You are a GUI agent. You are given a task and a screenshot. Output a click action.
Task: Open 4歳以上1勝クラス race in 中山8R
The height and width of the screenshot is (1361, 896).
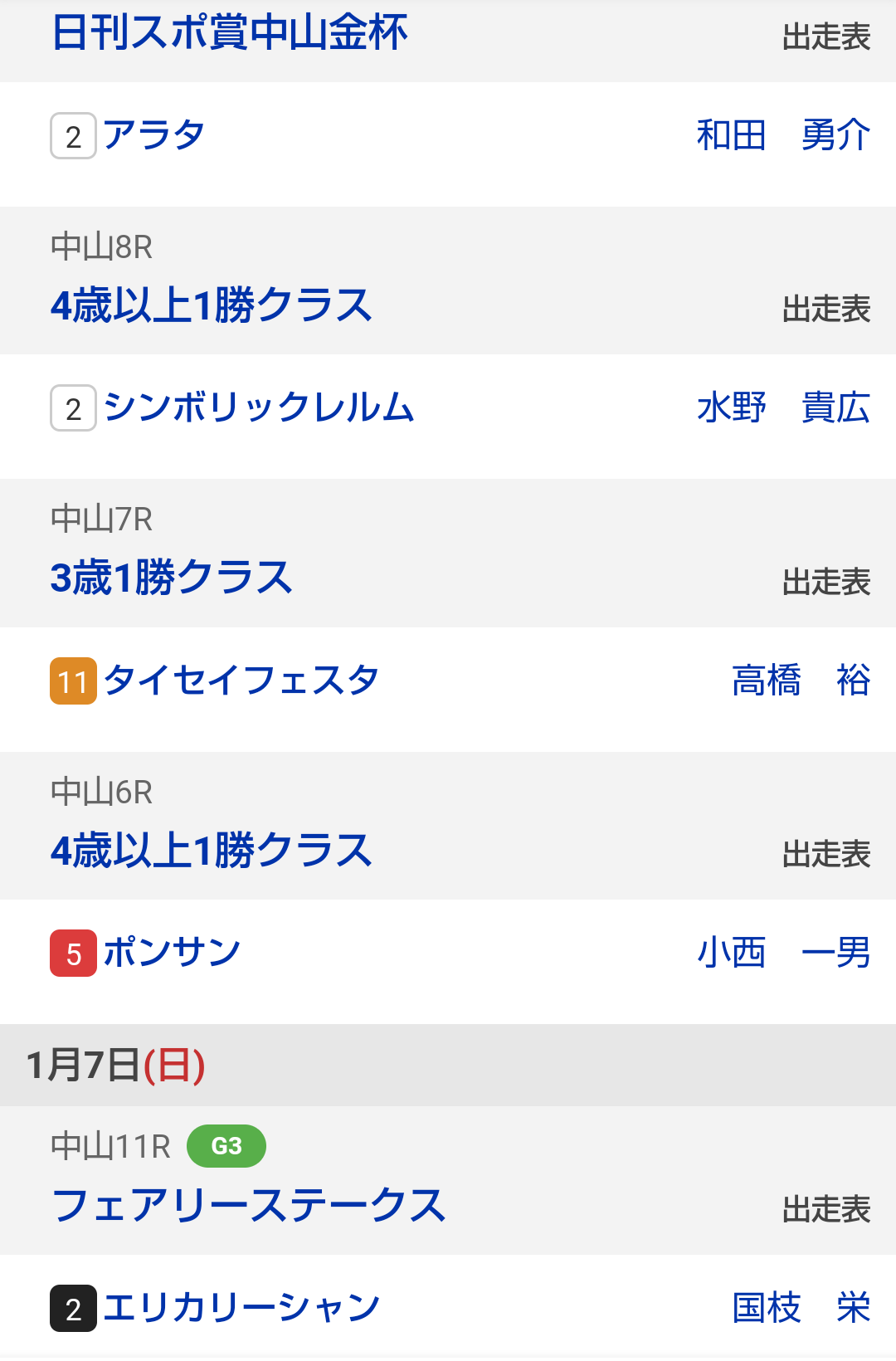click(212, 305)
